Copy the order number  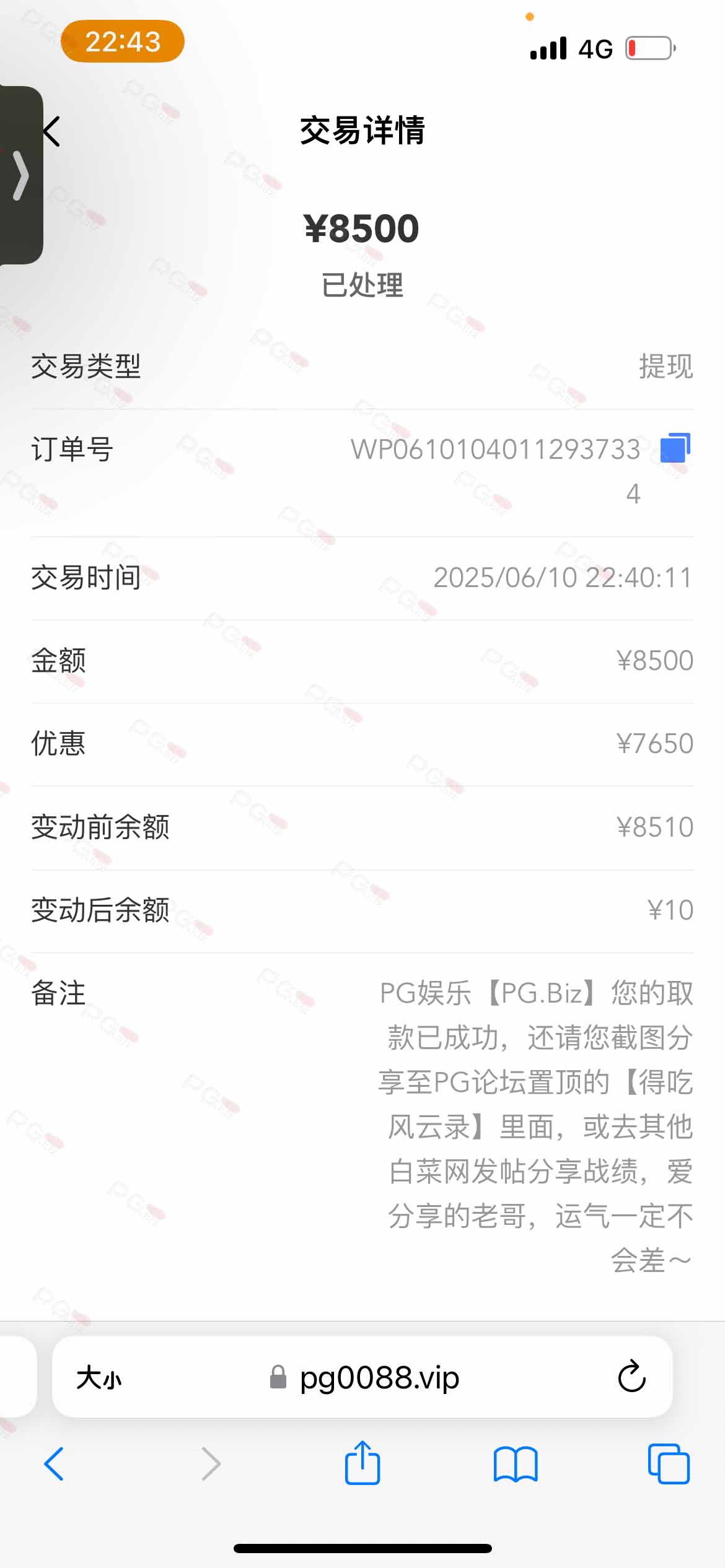[675, 448]
